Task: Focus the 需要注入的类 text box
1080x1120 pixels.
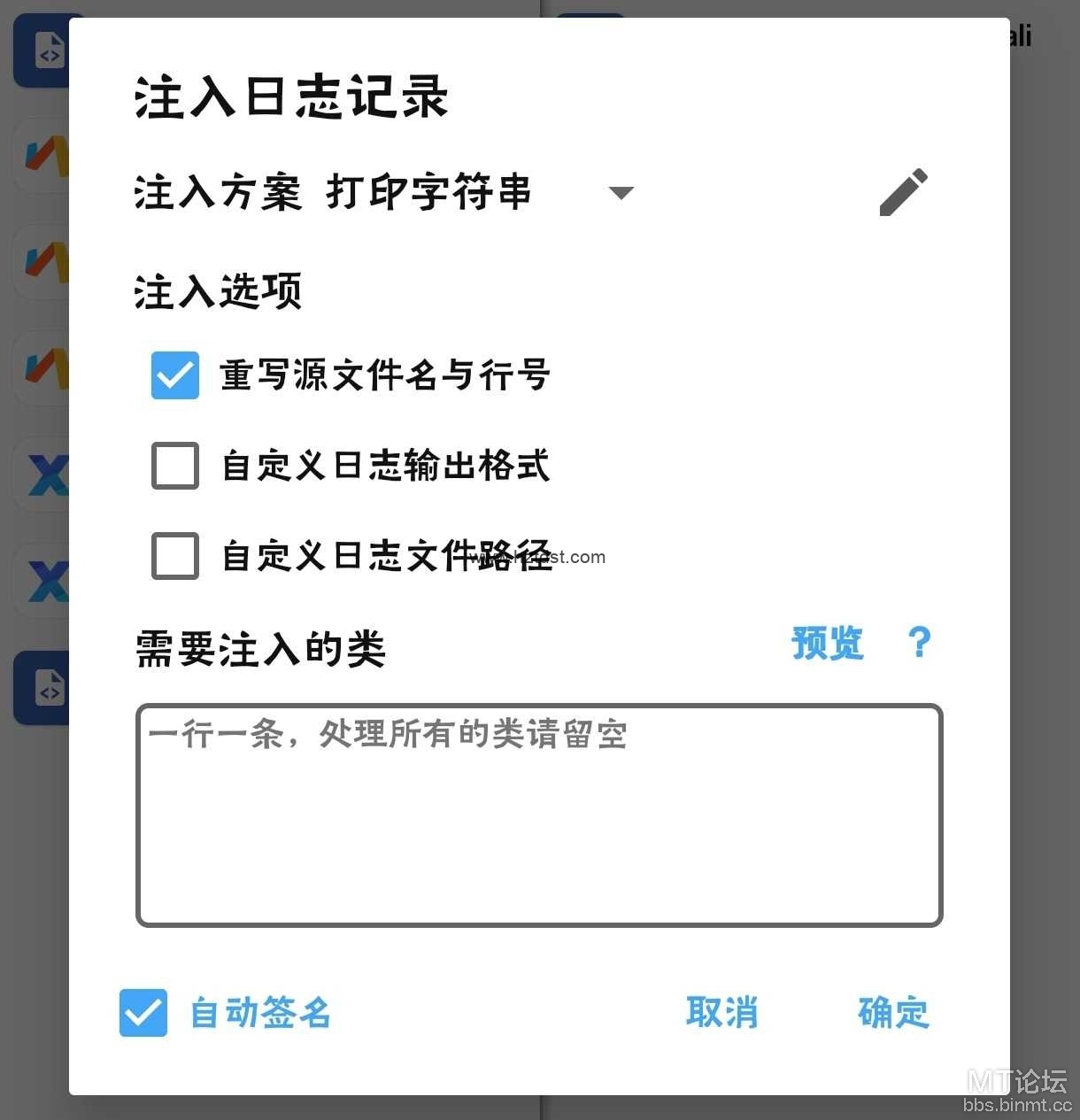Action: (x=538, y=815)
